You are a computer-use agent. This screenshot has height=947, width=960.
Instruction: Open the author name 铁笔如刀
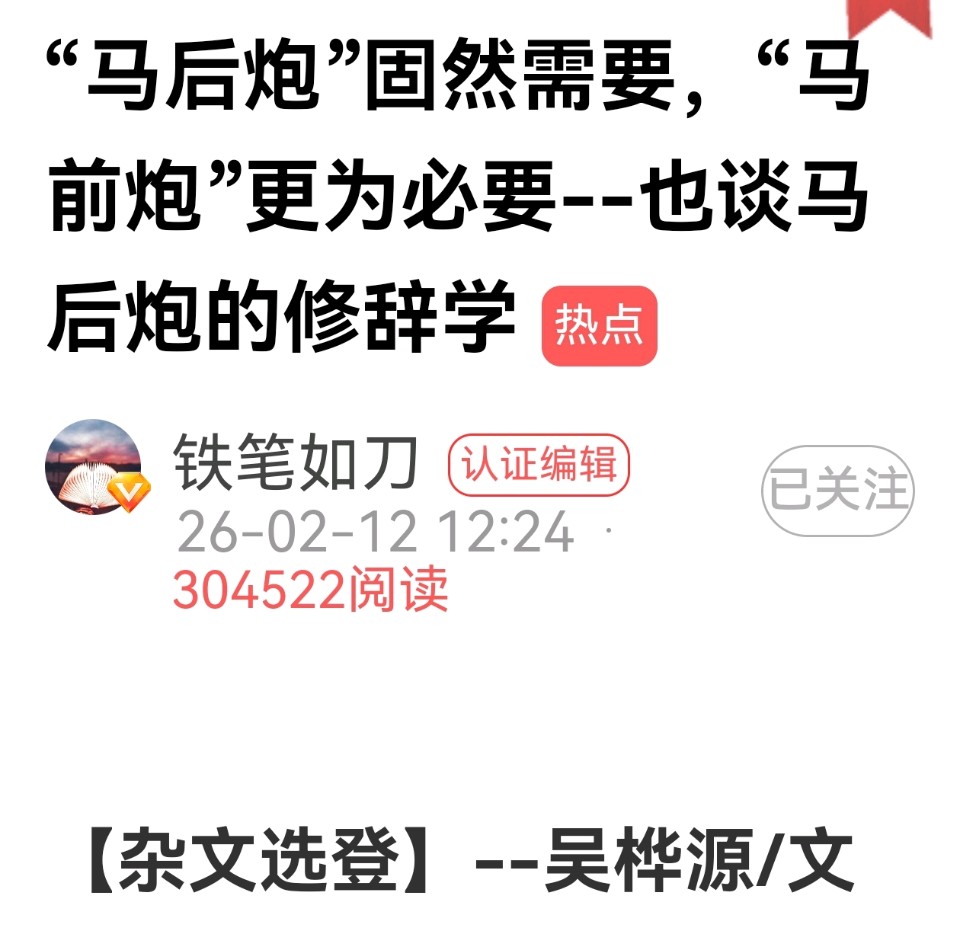(x=295, y=465)
